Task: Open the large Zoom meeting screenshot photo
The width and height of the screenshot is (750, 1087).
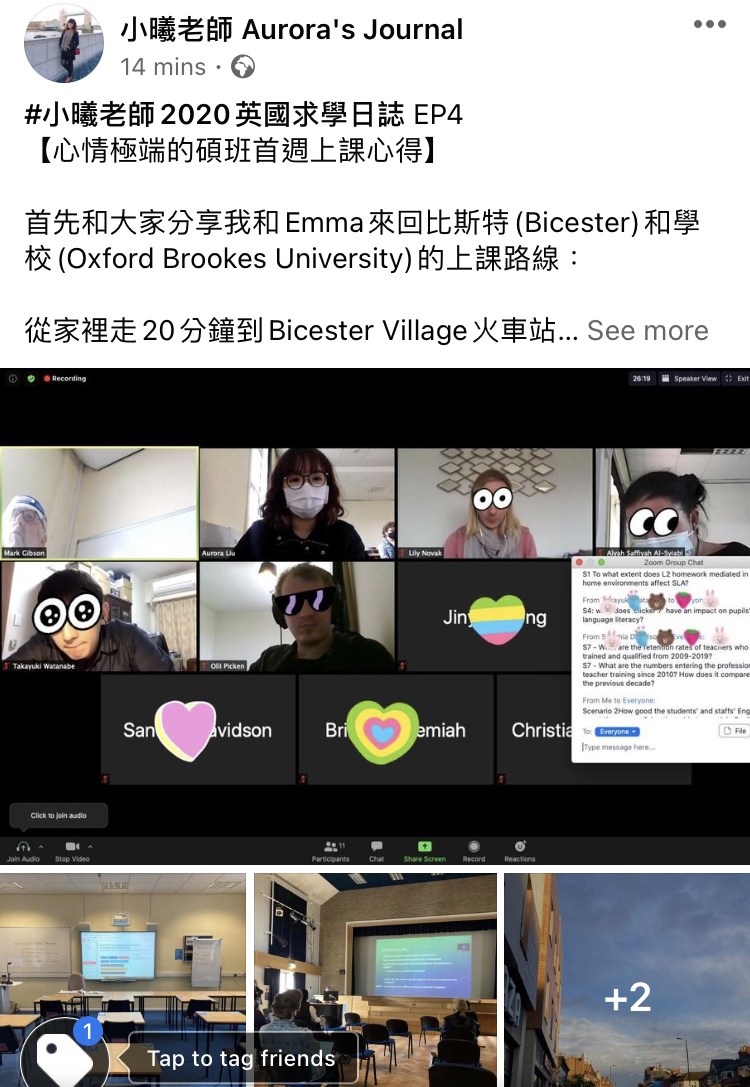Action: (x=375, y=617)
